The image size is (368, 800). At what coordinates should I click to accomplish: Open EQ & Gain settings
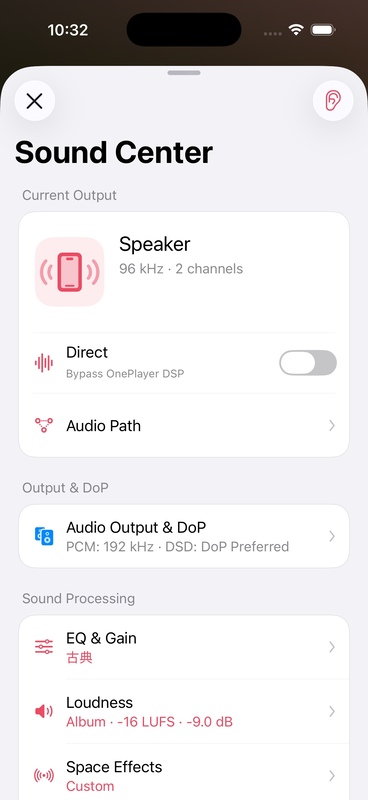pos(184,647)
